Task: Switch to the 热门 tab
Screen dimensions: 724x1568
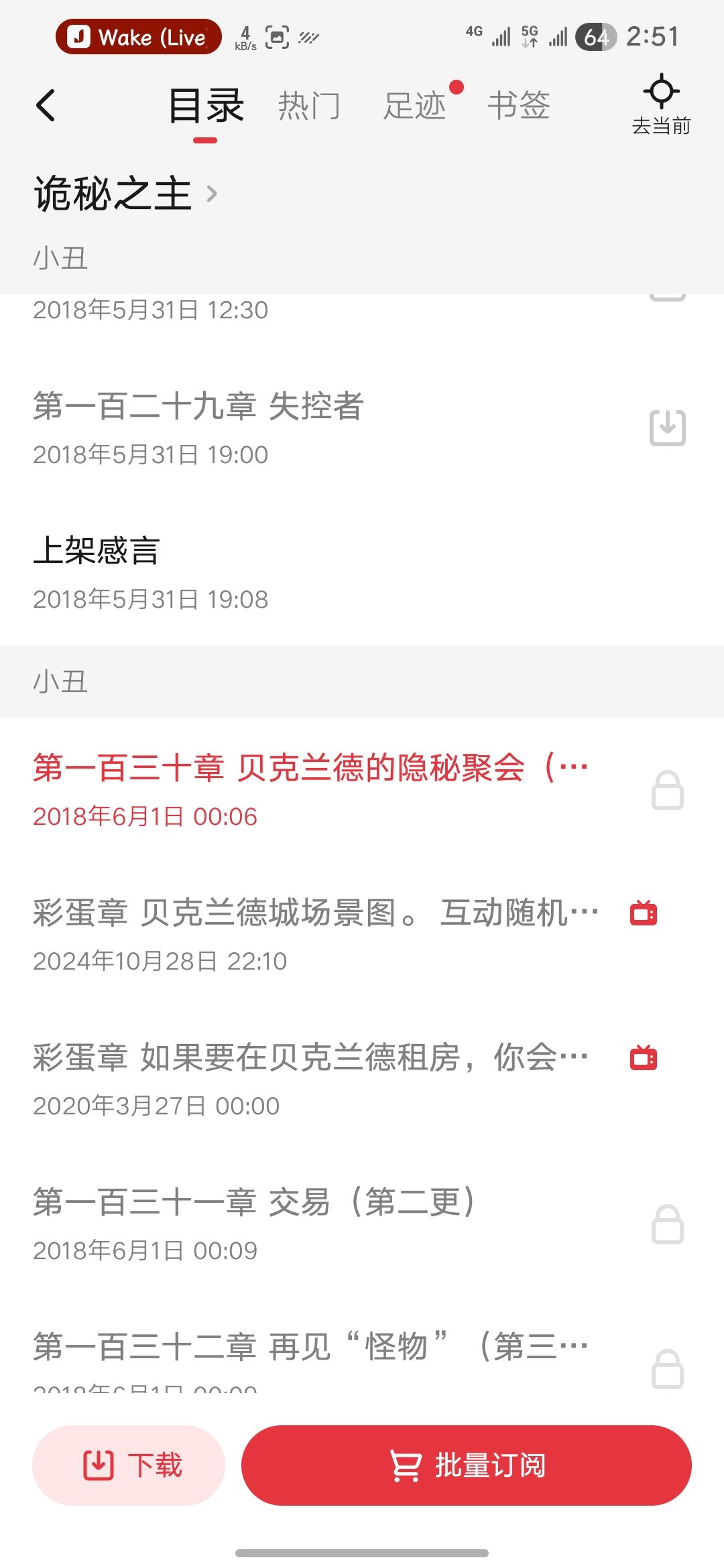Action: click(x=309, y=106)
